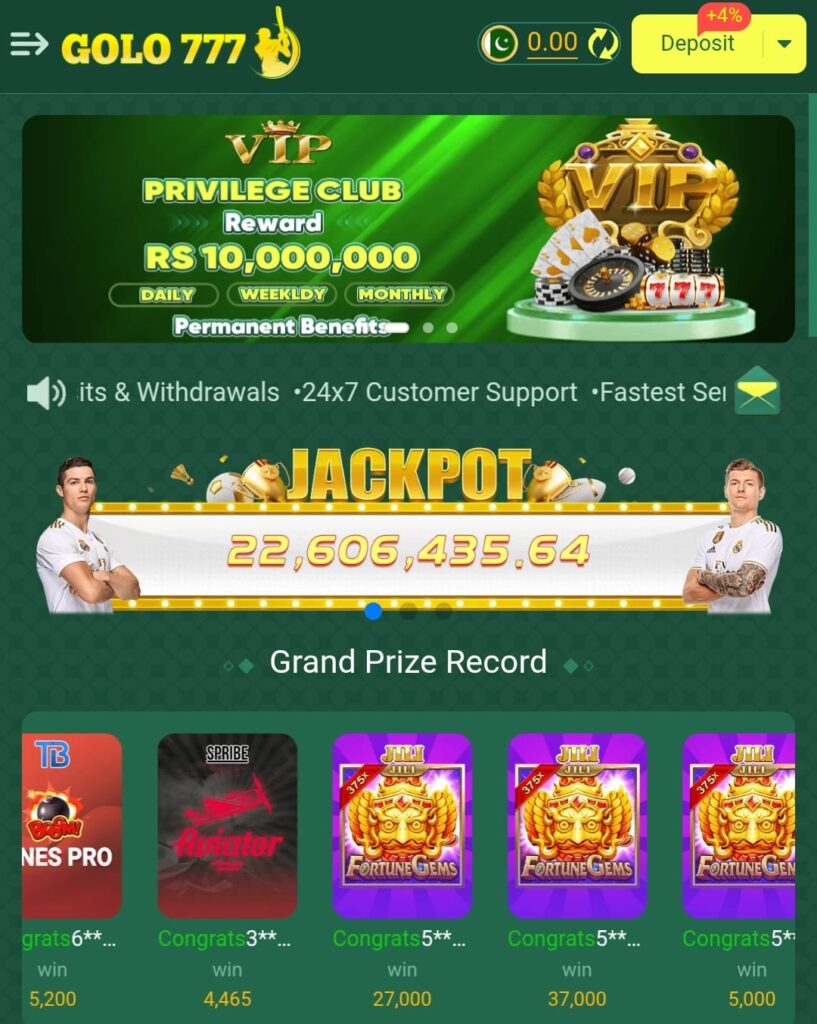Refresh the wallet balance
The height and width of the screenshot is (1024, 817).
click(x=602, y=43)
